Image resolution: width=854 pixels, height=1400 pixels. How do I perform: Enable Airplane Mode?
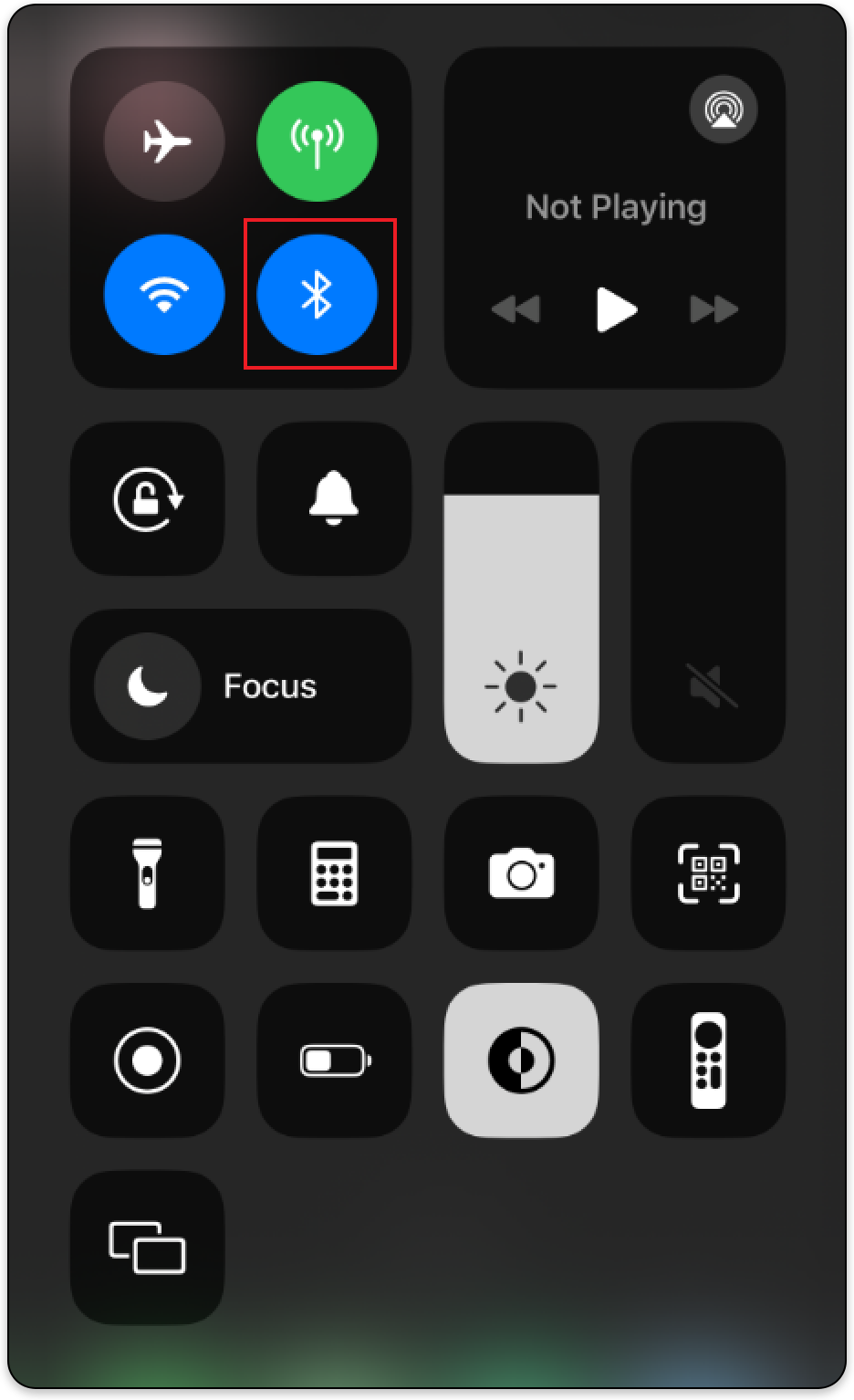tap(164, 141)
